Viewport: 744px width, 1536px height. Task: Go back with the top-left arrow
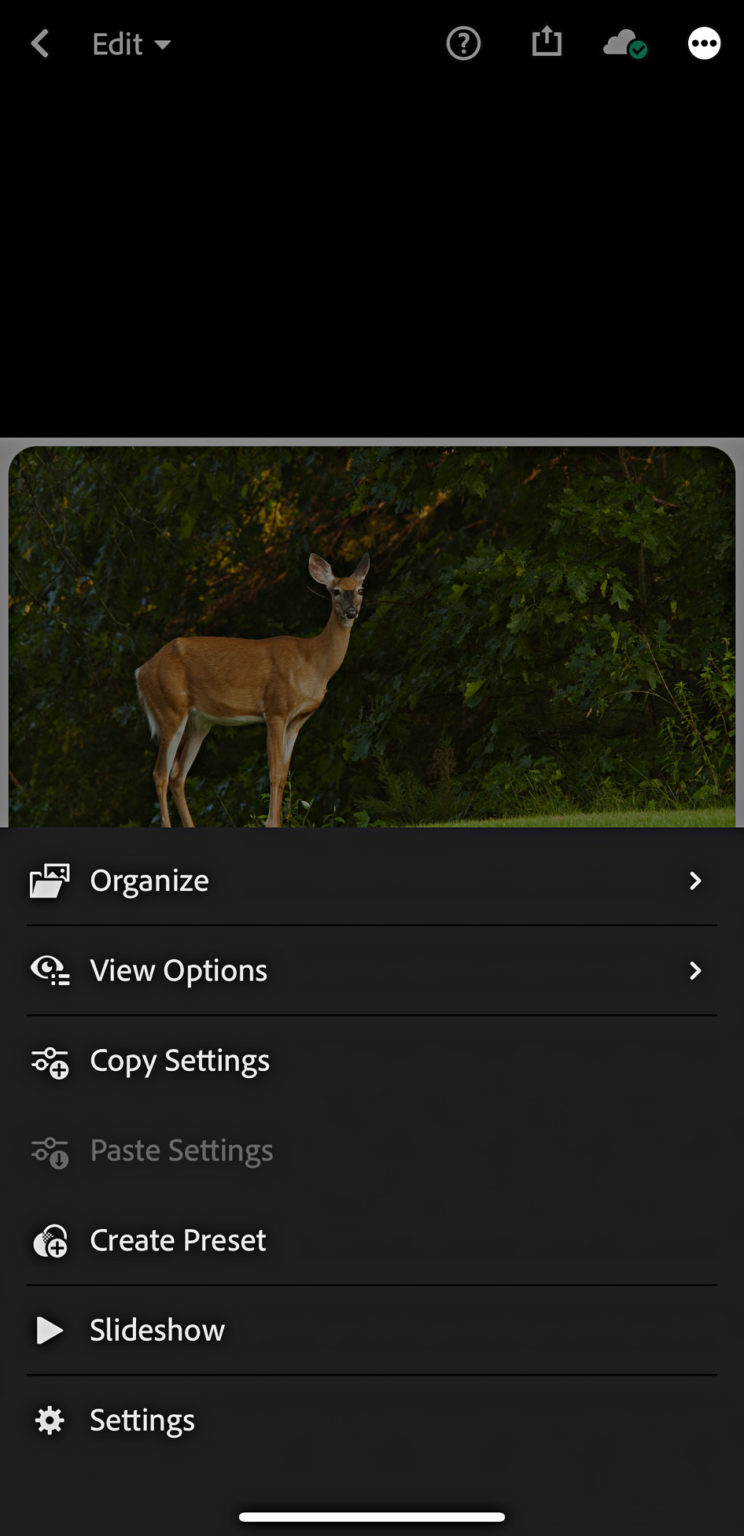click(x=40, y=44)
